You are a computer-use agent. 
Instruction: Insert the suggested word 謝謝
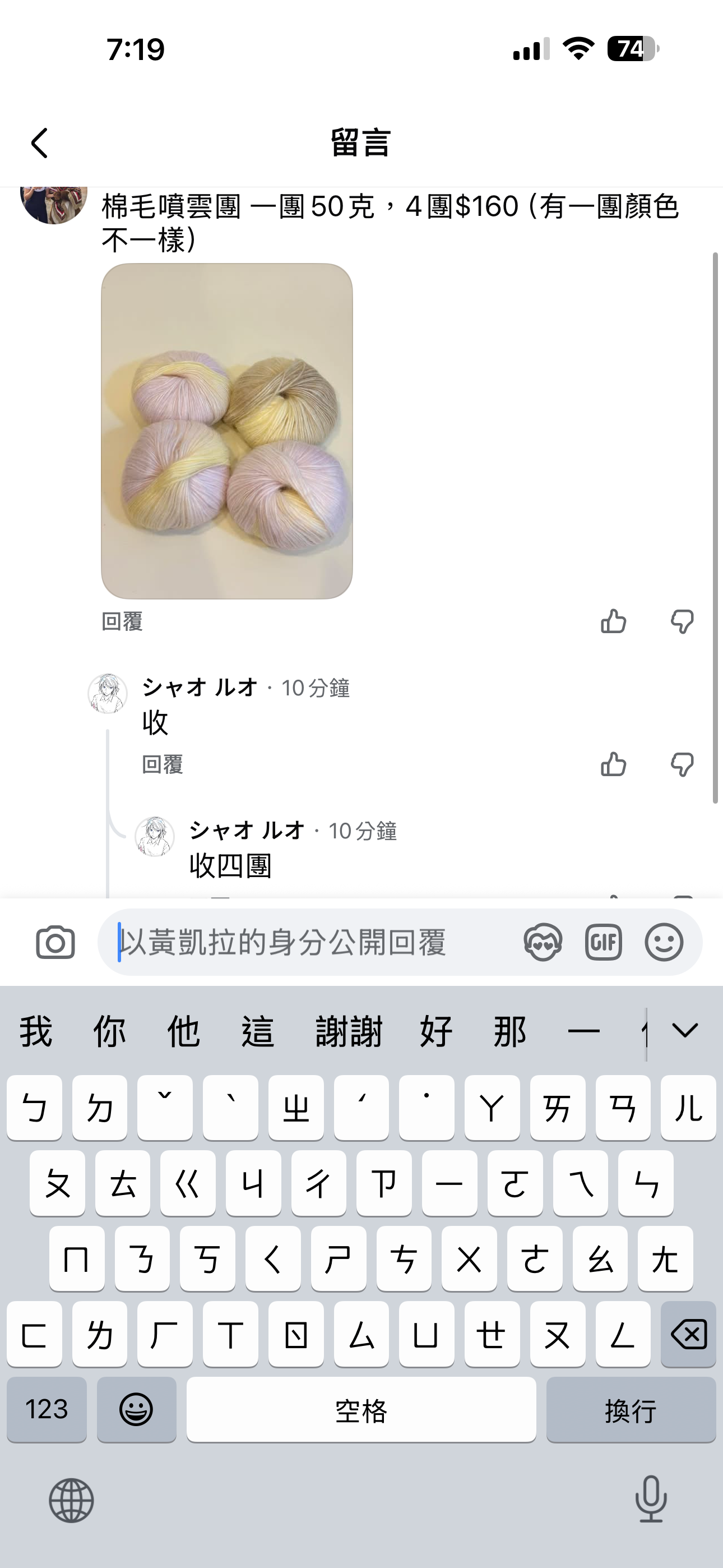coord(349,1031)
